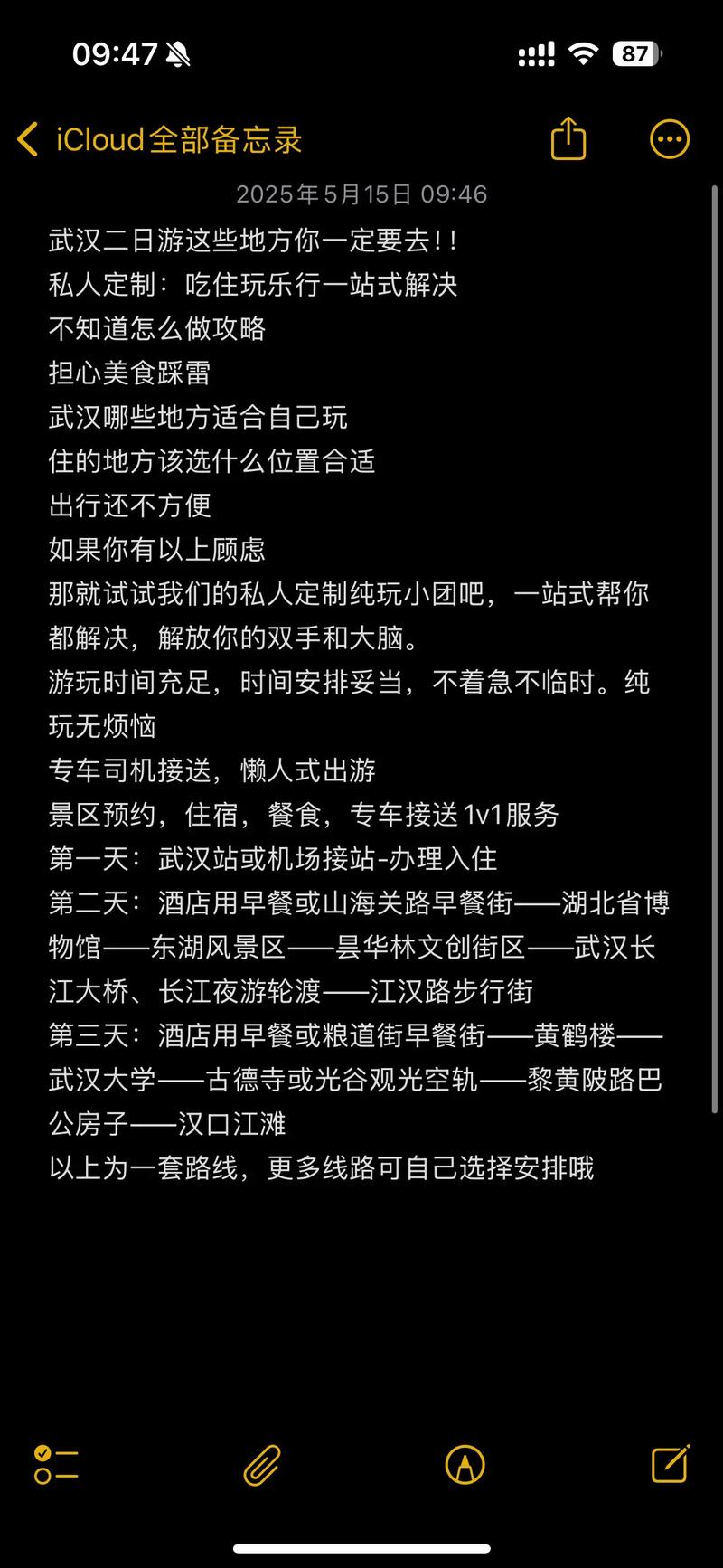Screen dimensions: 723x1568
Task: Tap the battery indicator showing 87
Action: click(634, 54)
